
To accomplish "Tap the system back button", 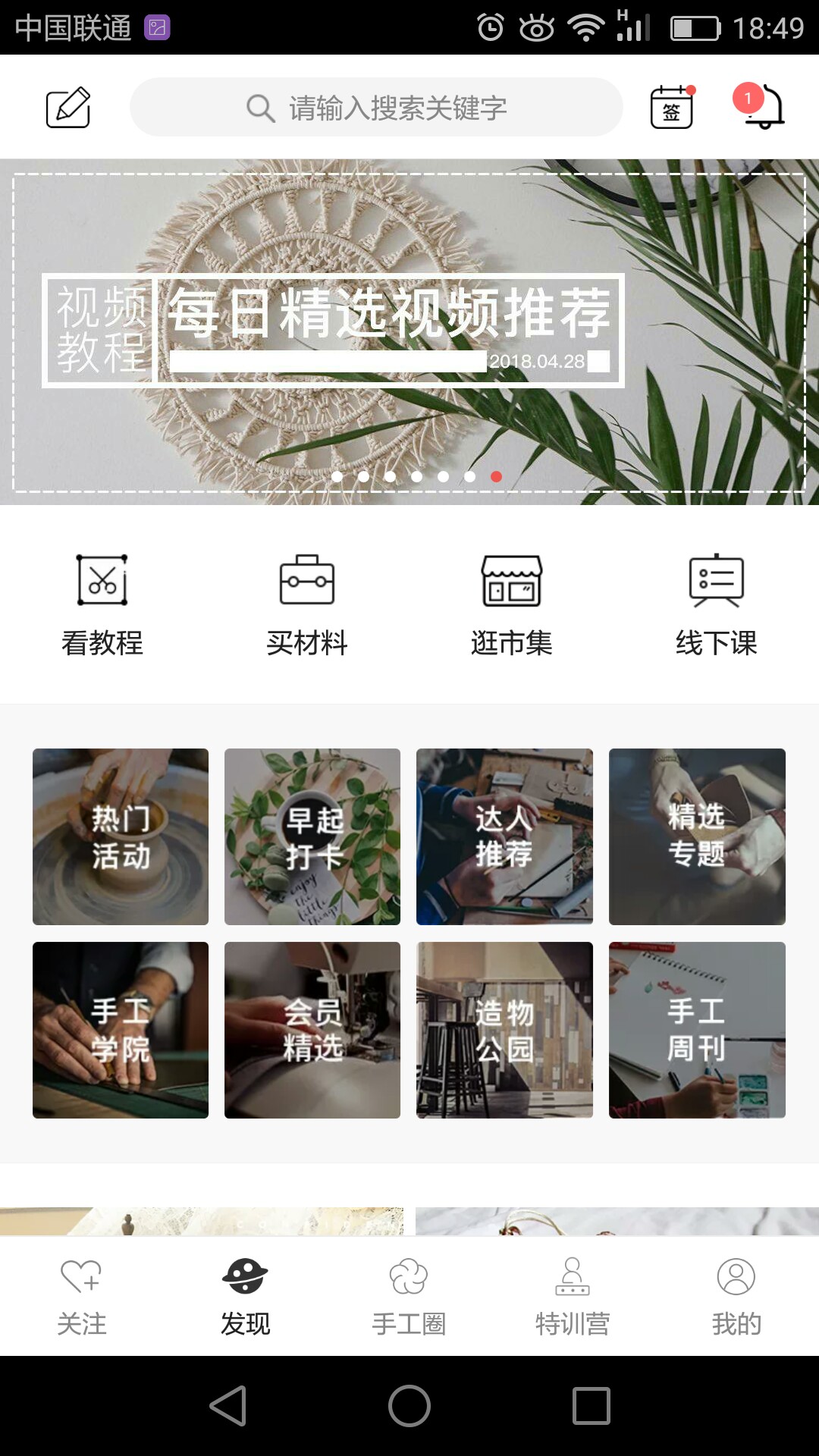I will pos(228,1406).
